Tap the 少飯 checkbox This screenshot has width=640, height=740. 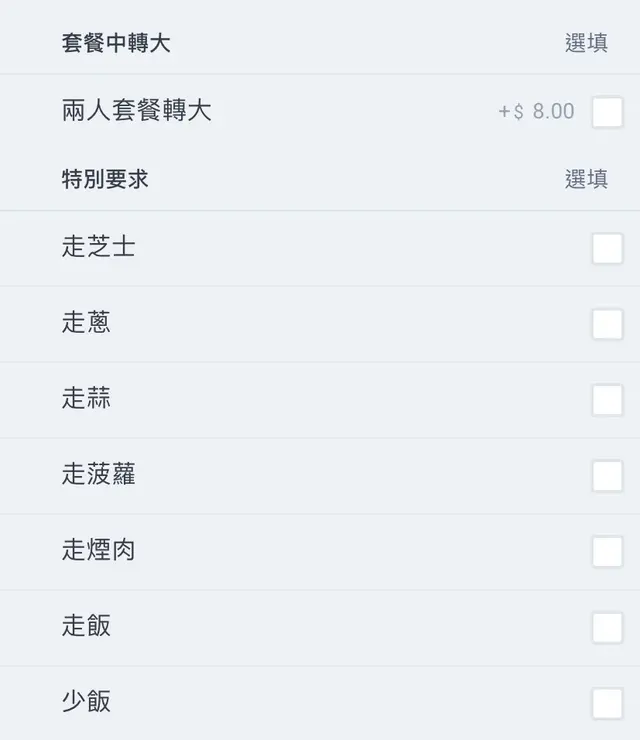(x=607, y=703)
